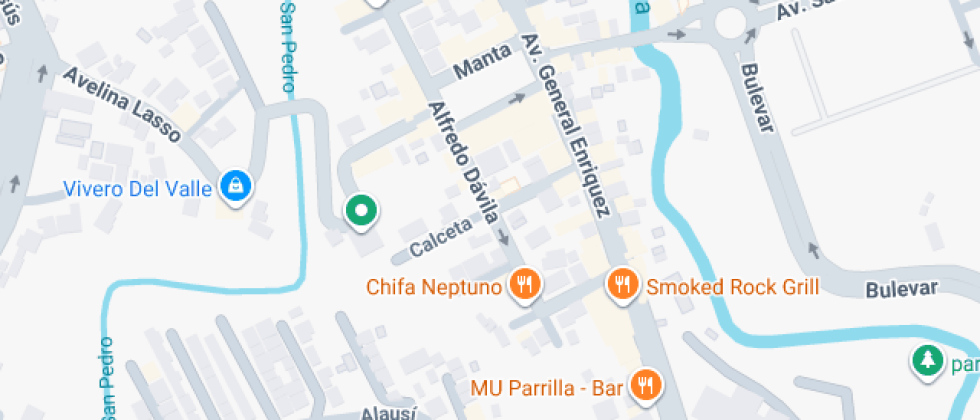Tap the green circular location pin
Screen dimensions: 980x420
(361, 210)
